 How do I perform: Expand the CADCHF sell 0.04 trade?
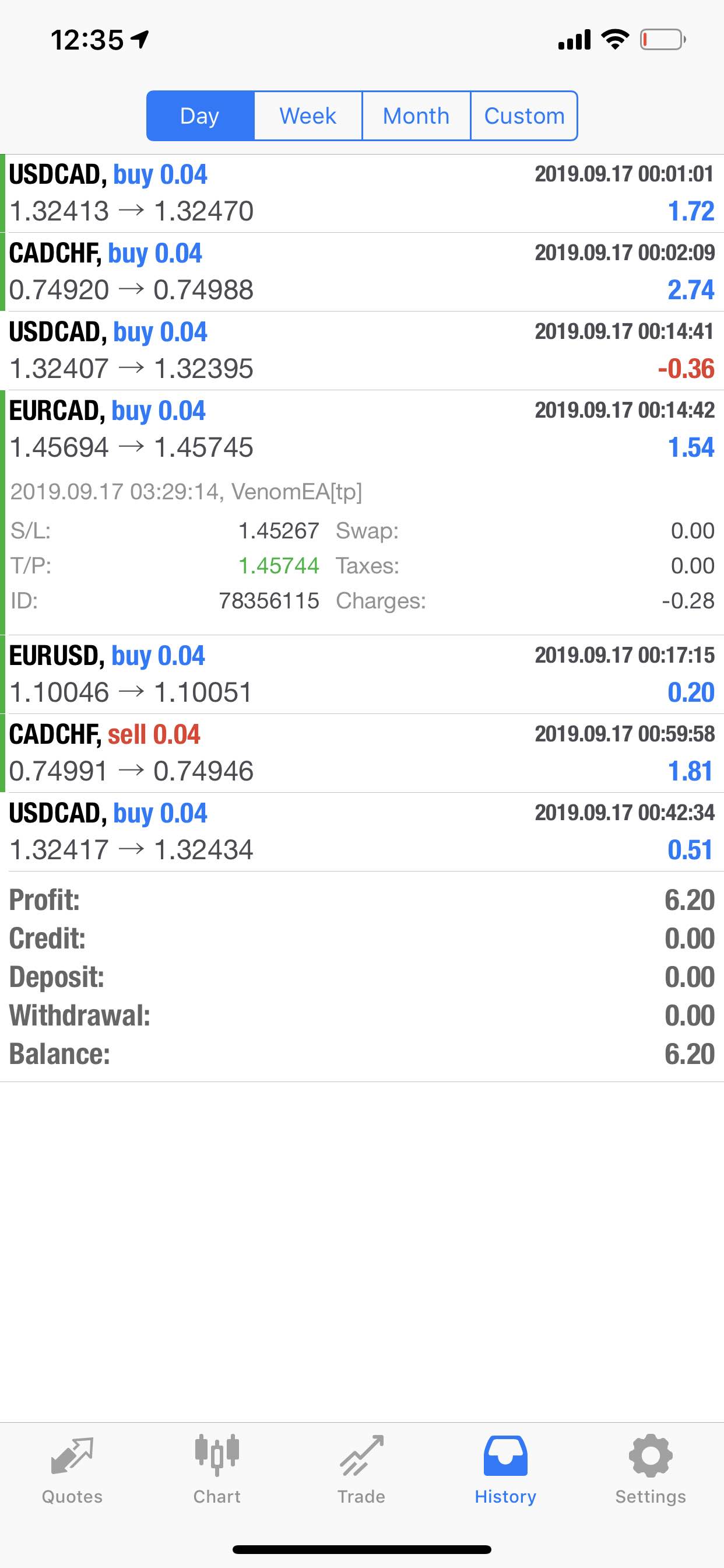[362, 753]
